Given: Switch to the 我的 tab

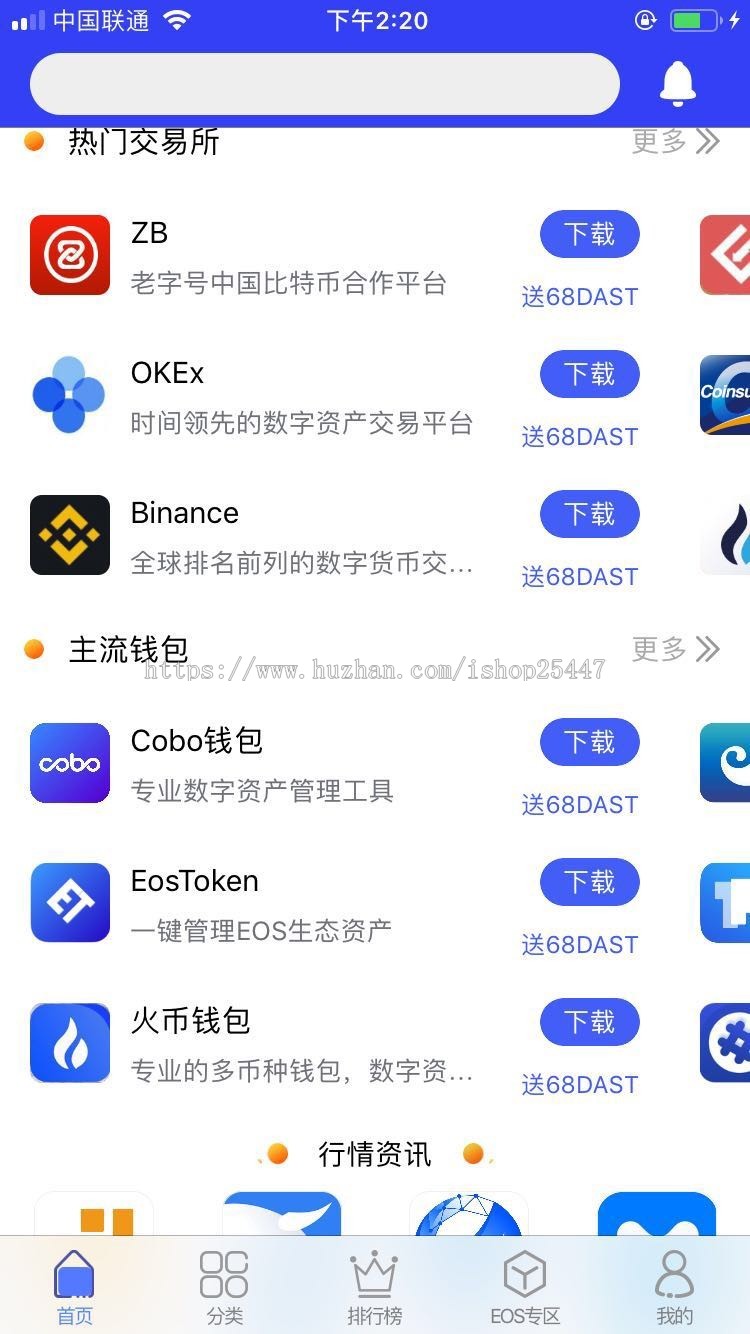Looking at the screenshot, I should click(675, 1286).
